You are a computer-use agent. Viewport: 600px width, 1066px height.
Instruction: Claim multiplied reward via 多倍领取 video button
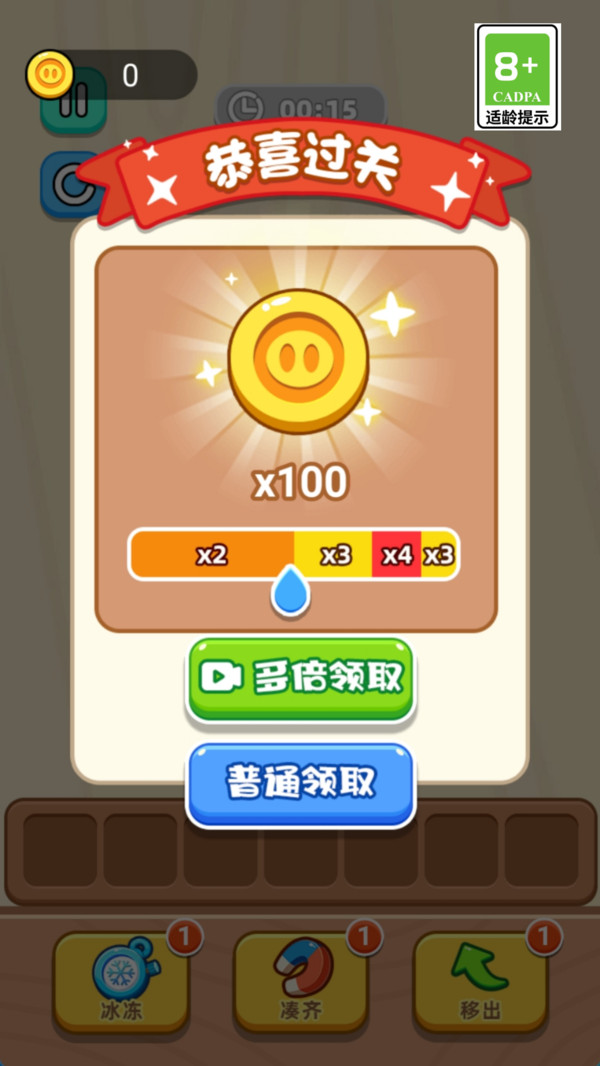pyautogui.click(x=300, y=677)
